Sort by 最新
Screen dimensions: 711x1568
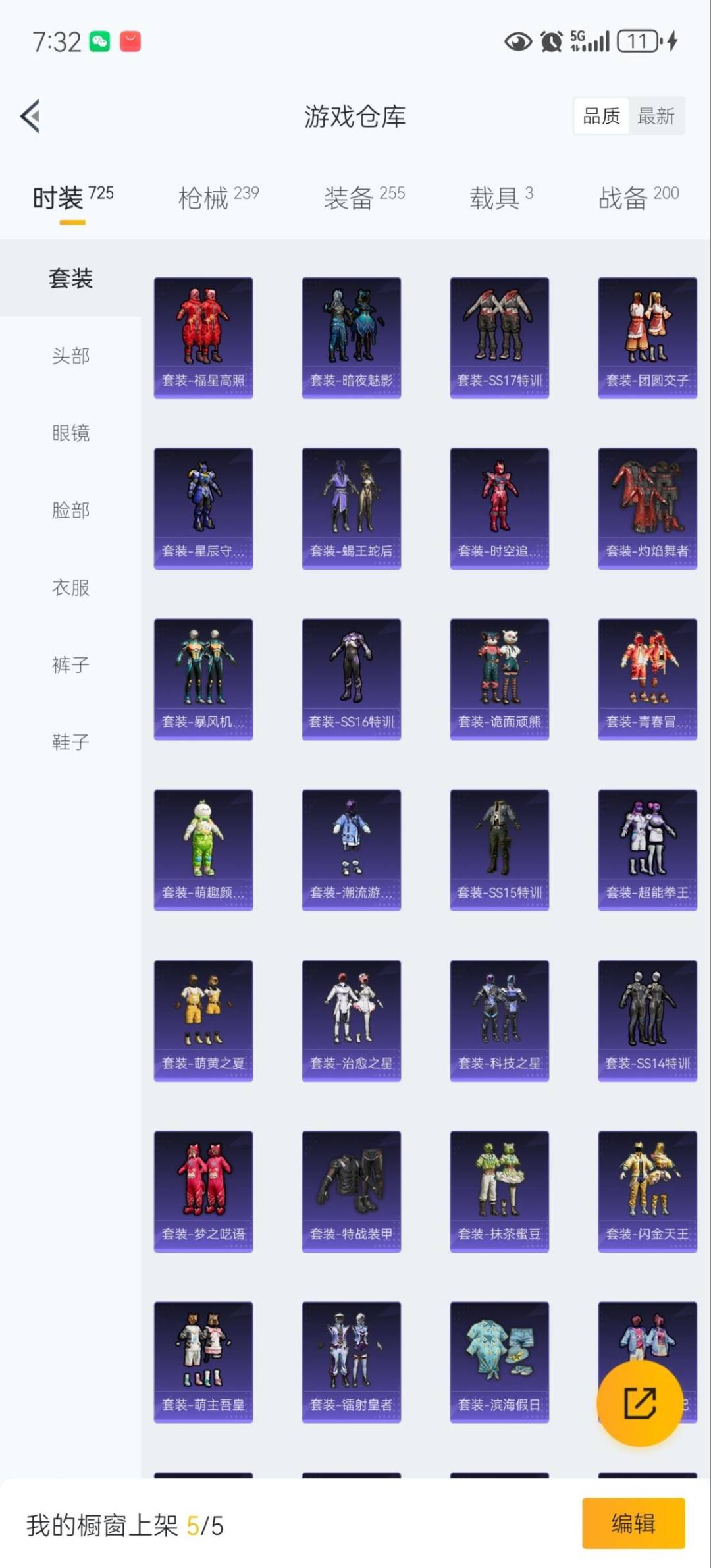tap(656, 117)
